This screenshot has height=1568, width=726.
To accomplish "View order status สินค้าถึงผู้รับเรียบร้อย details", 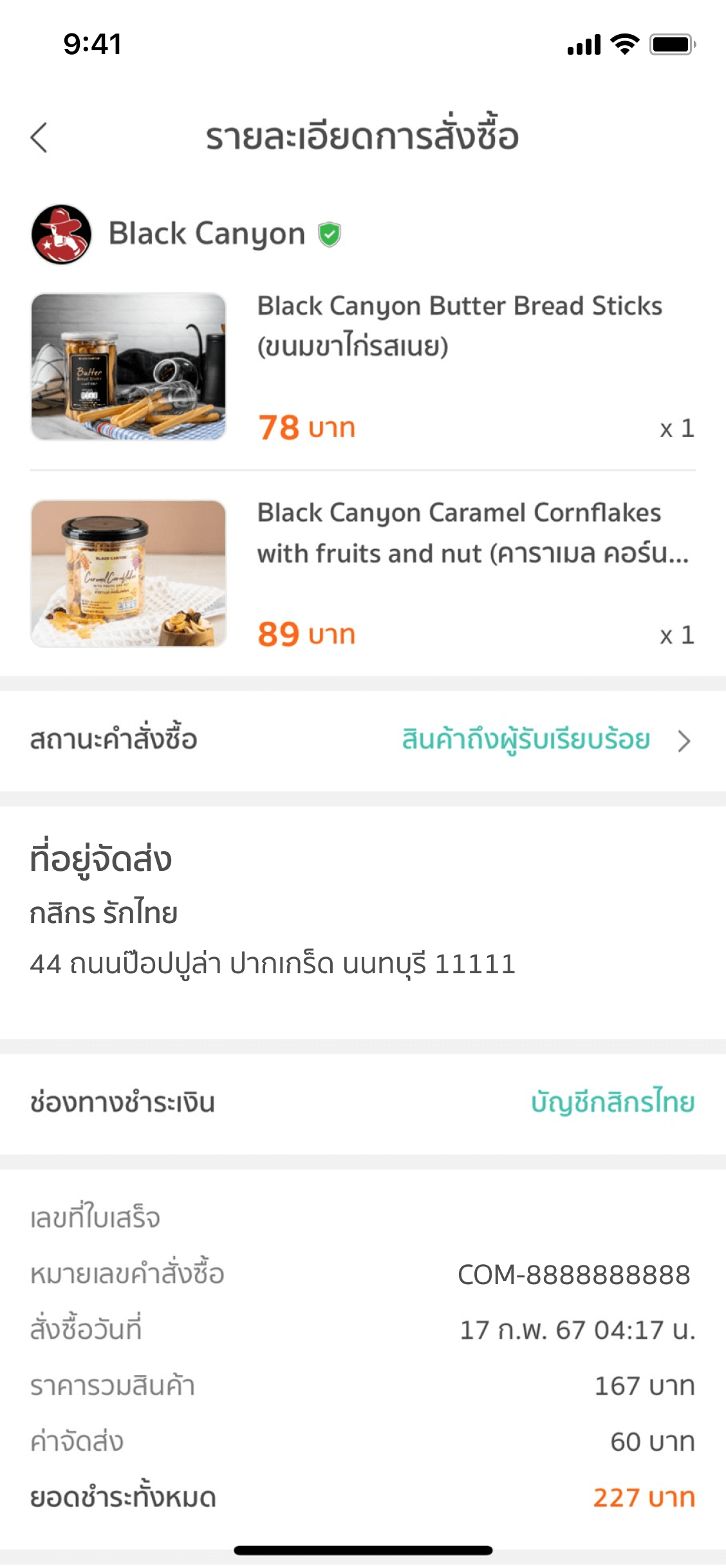I will coord(546,740).
